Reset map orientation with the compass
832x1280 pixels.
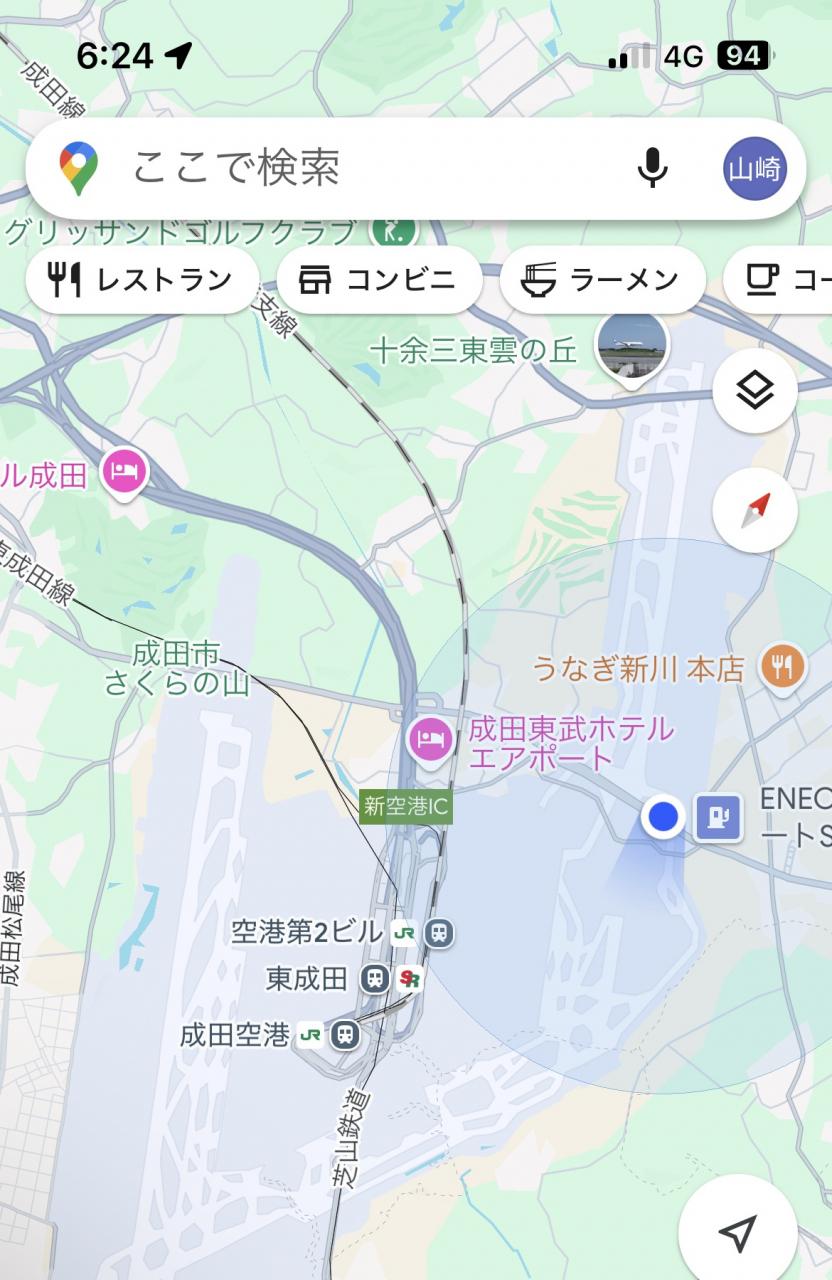[755, 510]
